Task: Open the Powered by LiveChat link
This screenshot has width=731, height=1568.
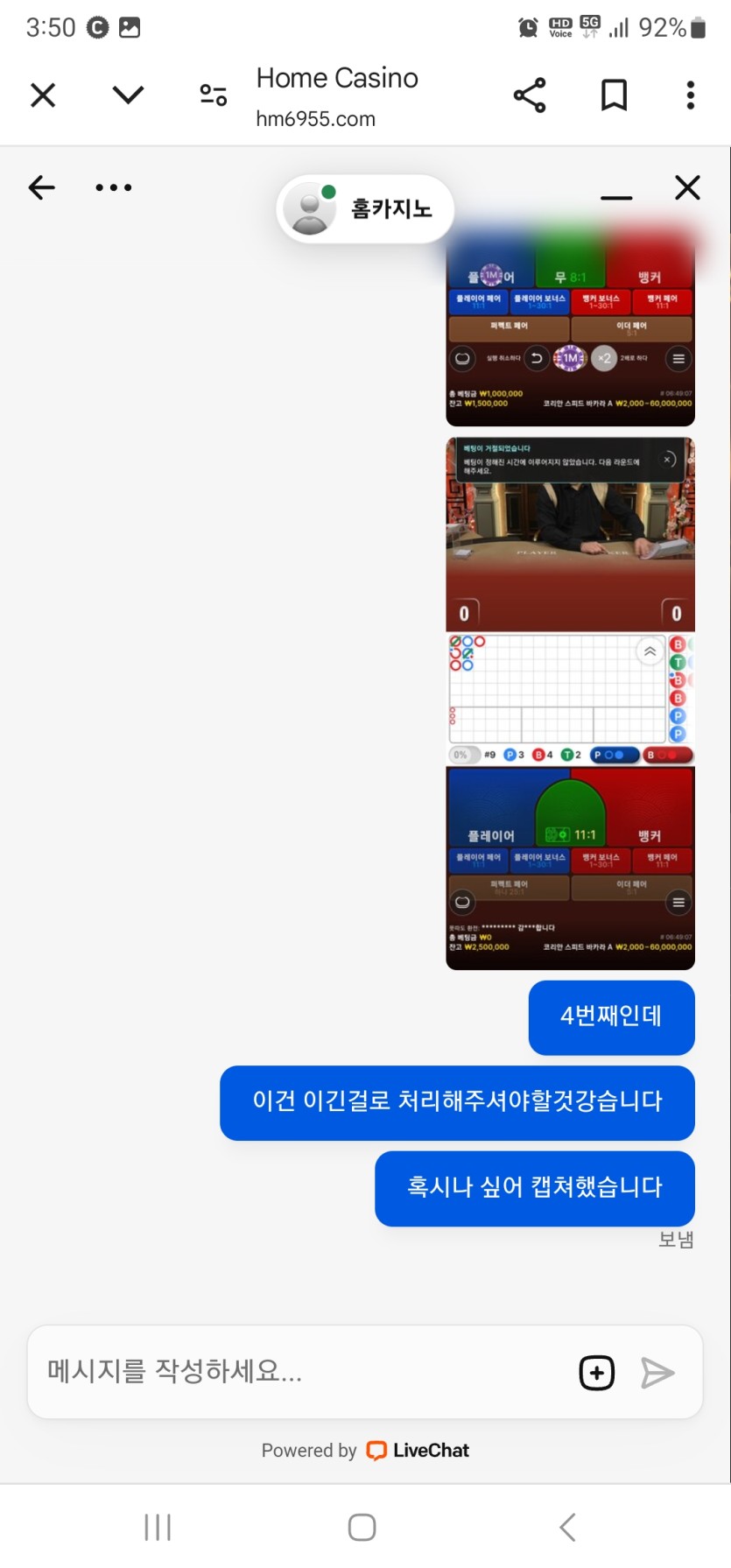Action: (365, 1451)
